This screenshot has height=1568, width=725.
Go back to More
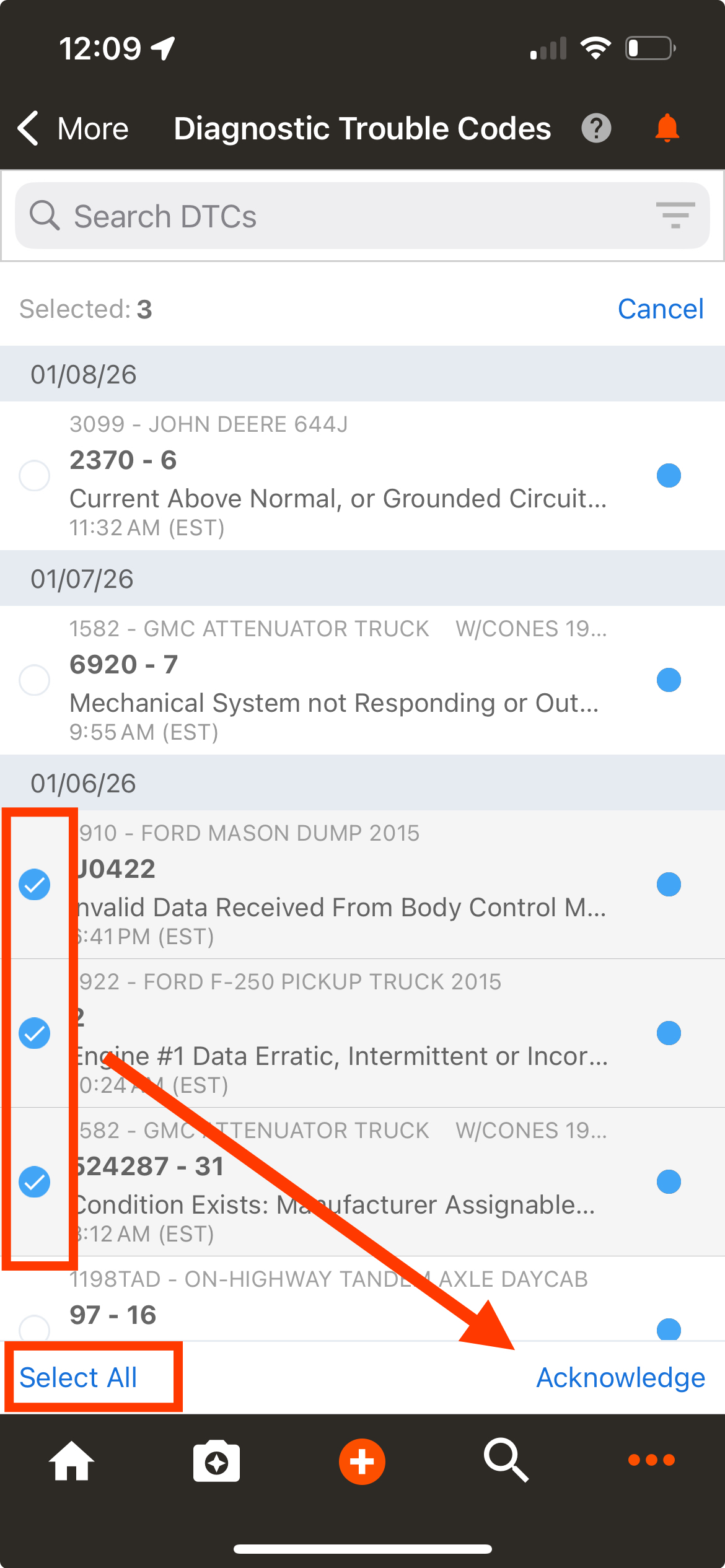tap(73, 129)
